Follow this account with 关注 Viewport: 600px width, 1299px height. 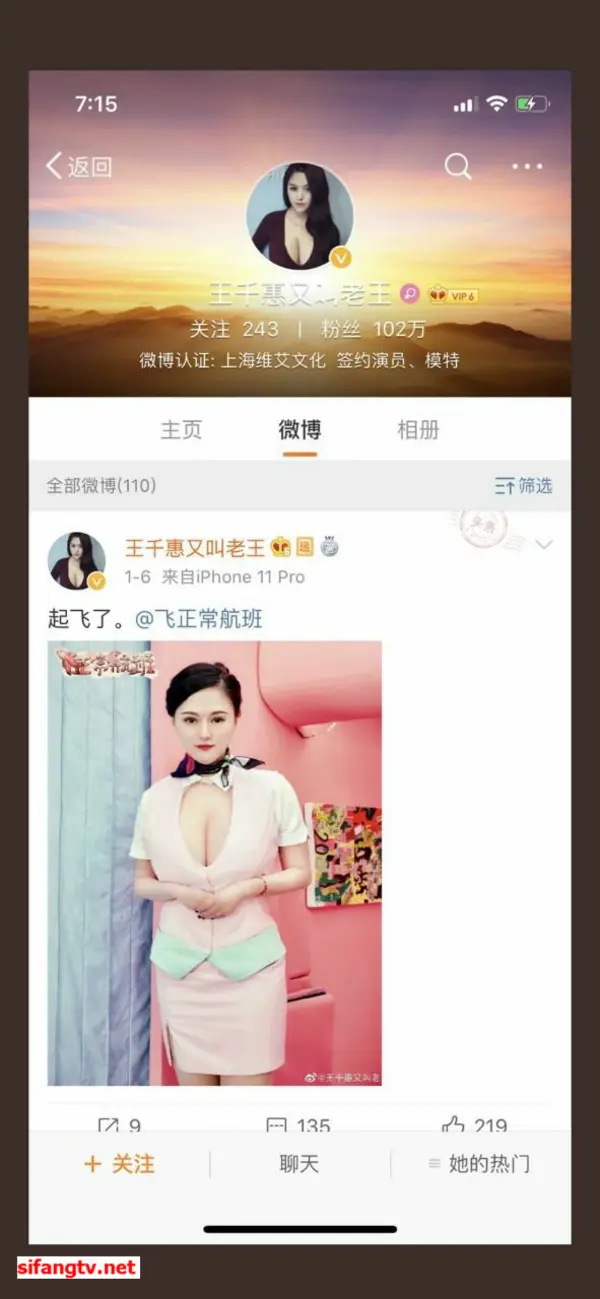pos(119,1164)
